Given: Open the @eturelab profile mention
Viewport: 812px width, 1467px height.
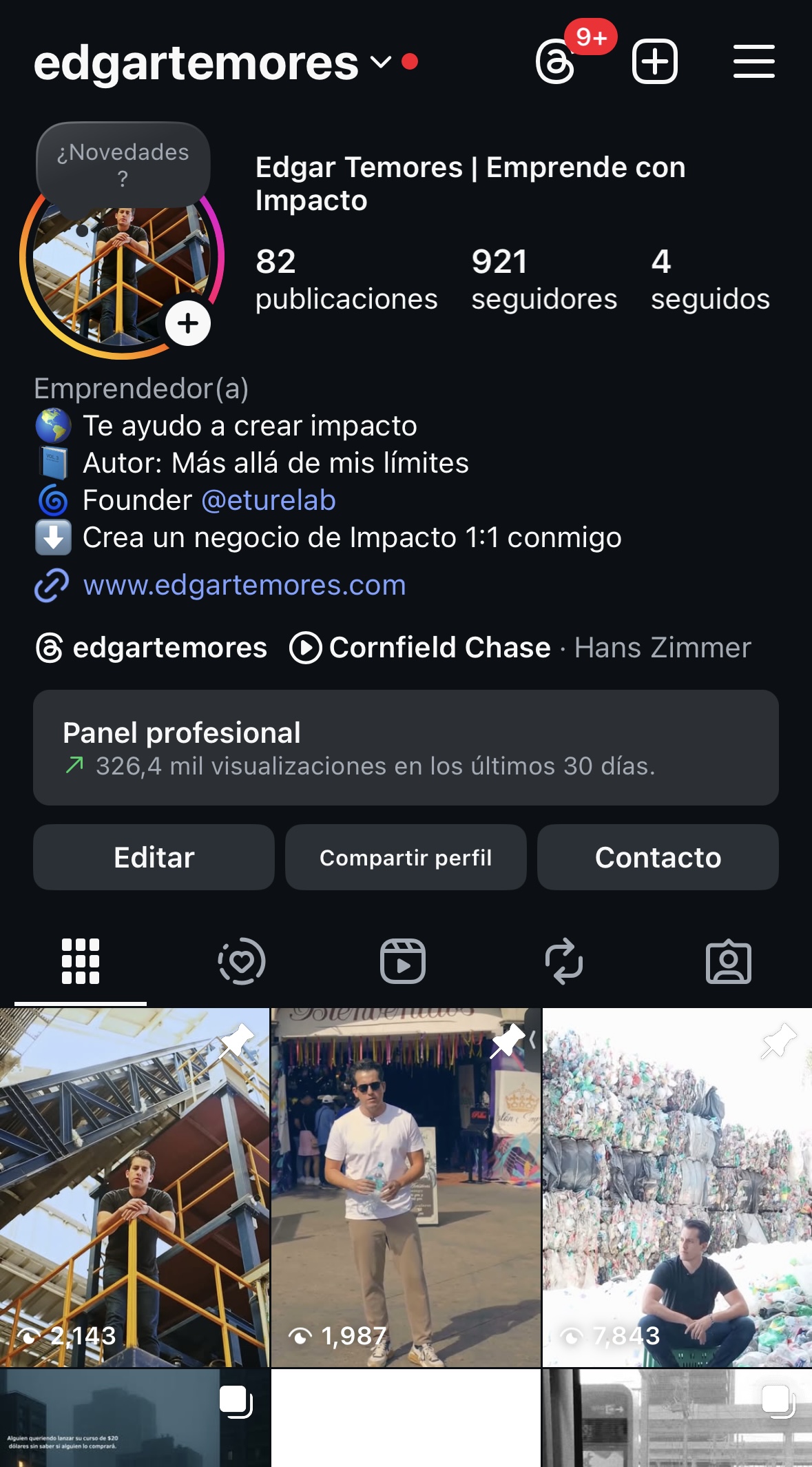Looking at the screenshot, I should click(269, 500).
